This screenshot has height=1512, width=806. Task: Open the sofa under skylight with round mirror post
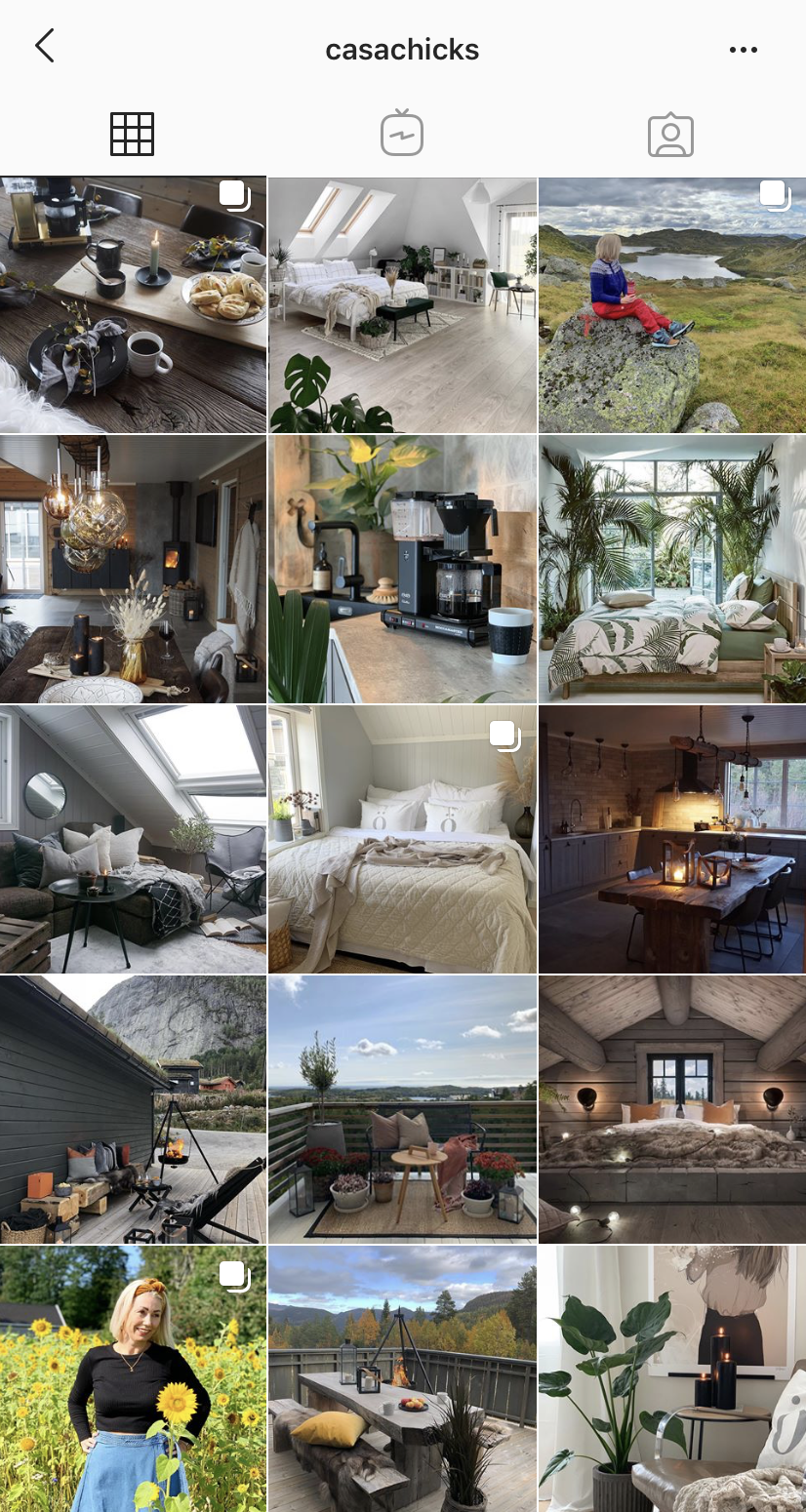pos(133,840)
